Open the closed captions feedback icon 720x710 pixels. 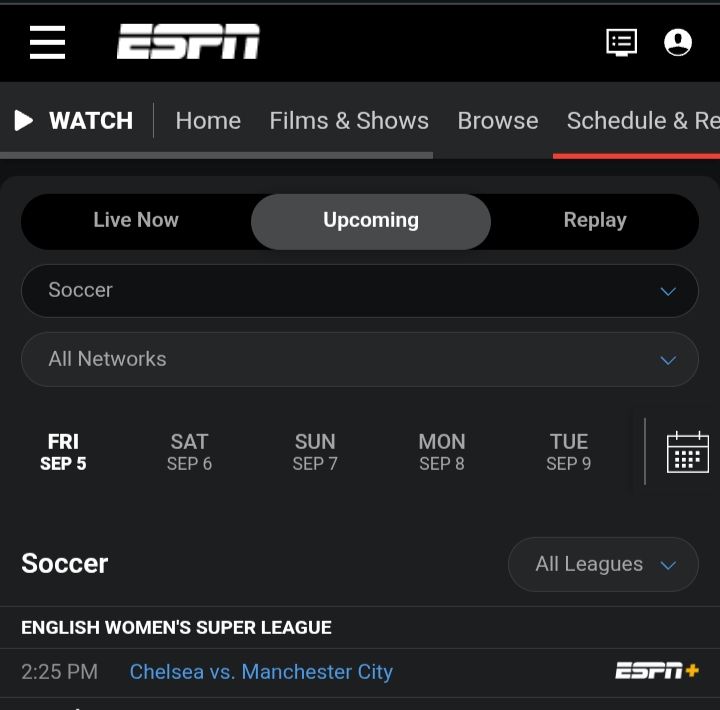click(621, 42)
